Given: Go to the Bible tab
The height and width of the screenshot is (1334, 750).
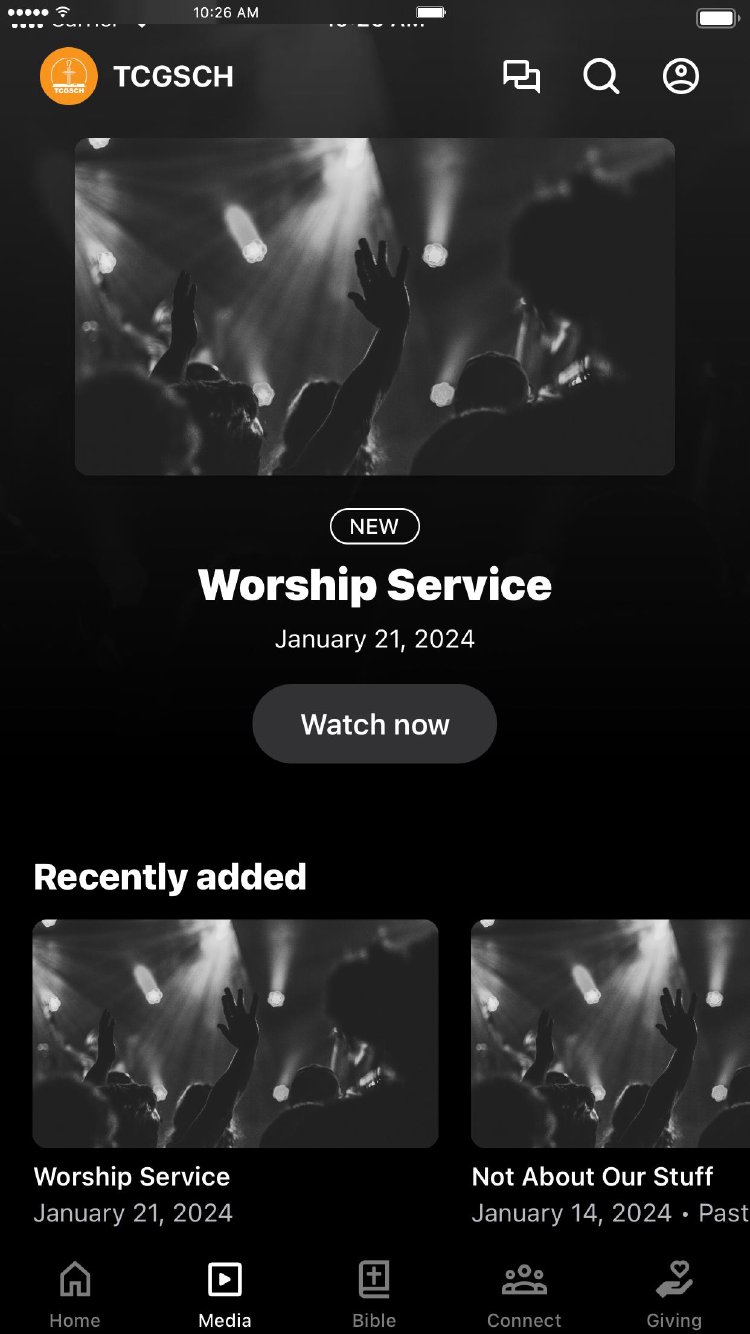Looking at the screenshot, I should 374,1294.
